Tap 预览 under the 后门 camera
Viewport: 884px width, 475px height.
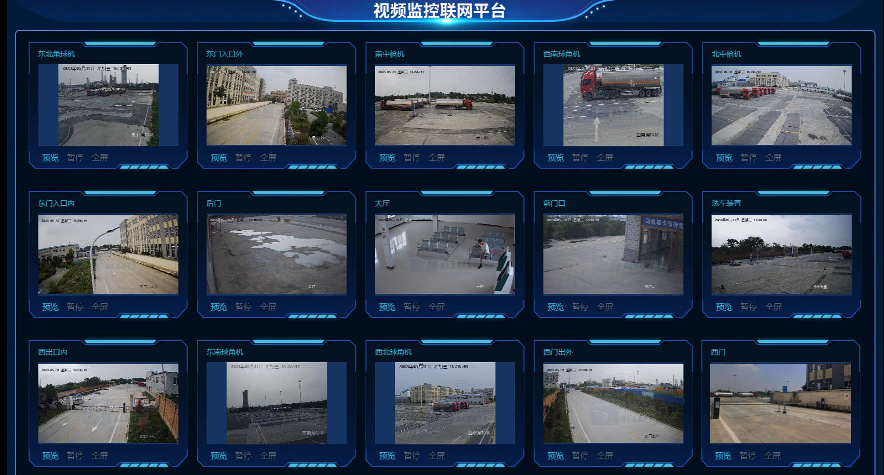[218, 307]
